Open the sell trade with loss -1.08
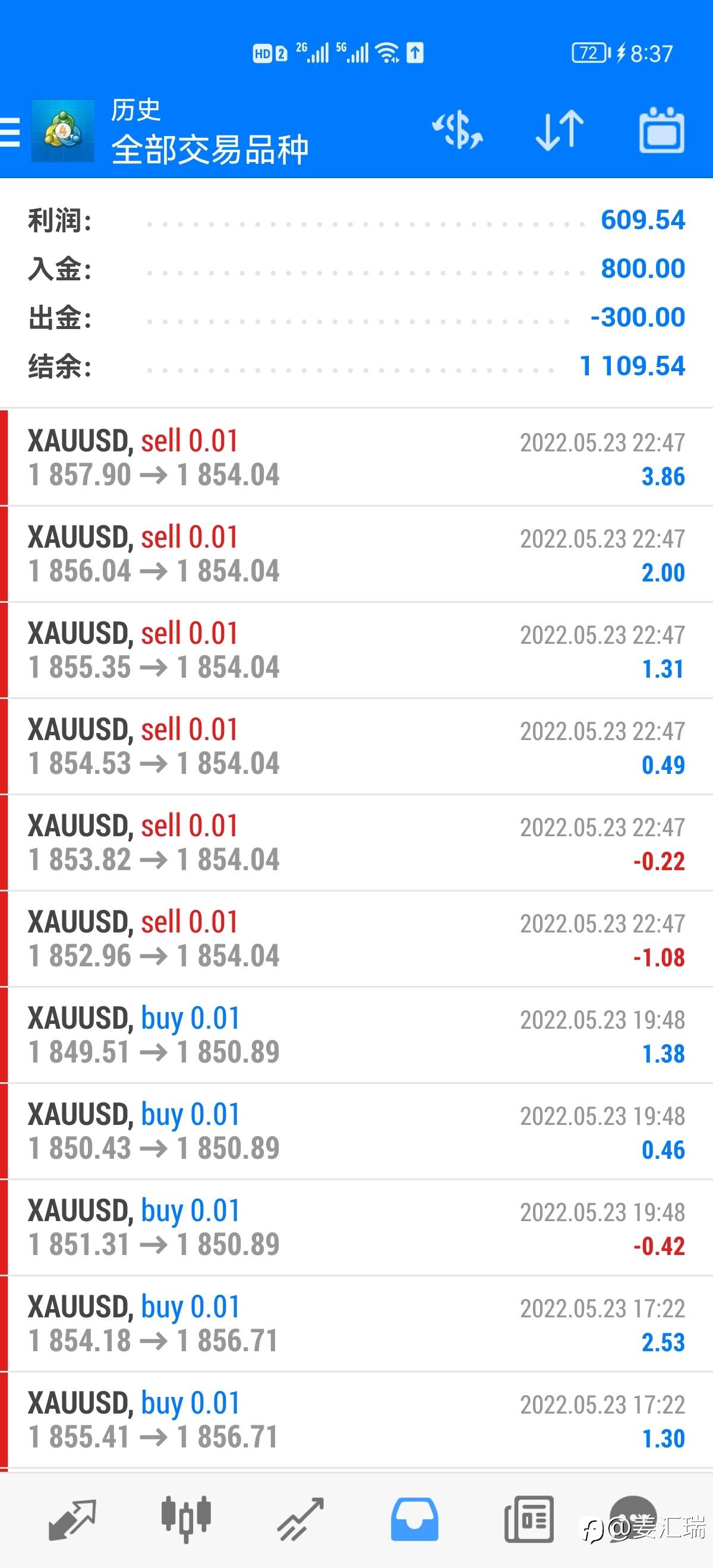Image resolution: width=713 pixels, height=1568 pixels. point(356,938)
